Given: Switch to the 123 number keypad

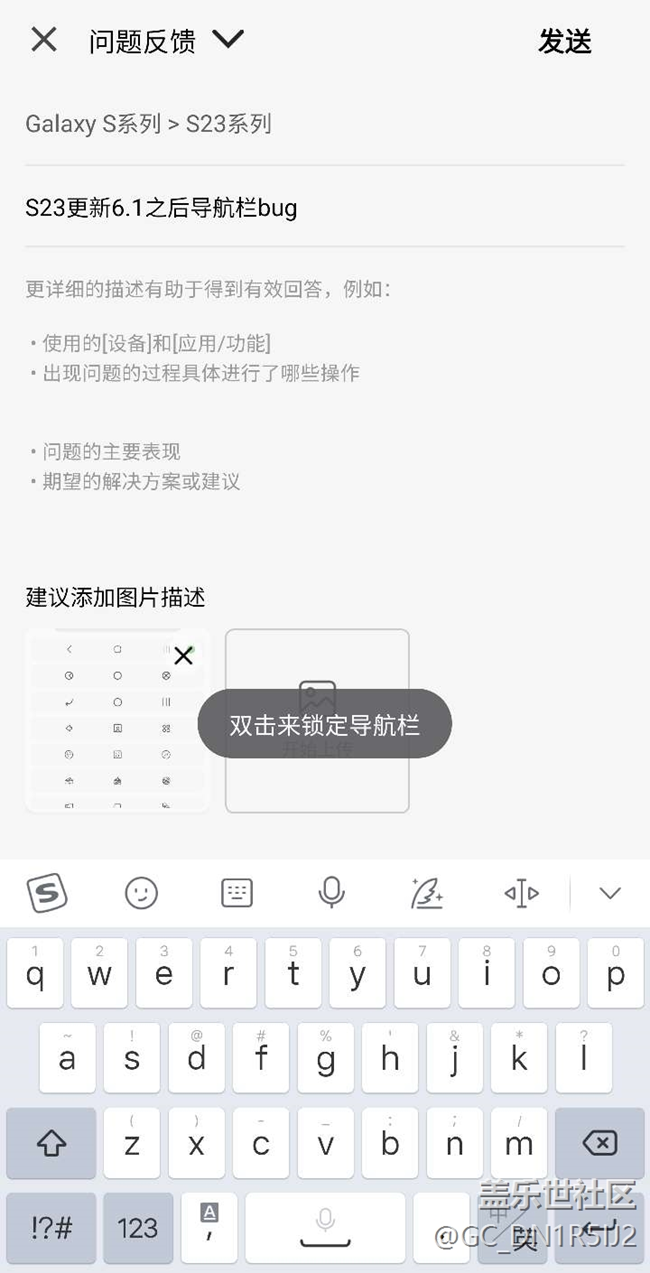Looking at the screenshot, I should pyautogui.click(x=137, y=1227).
